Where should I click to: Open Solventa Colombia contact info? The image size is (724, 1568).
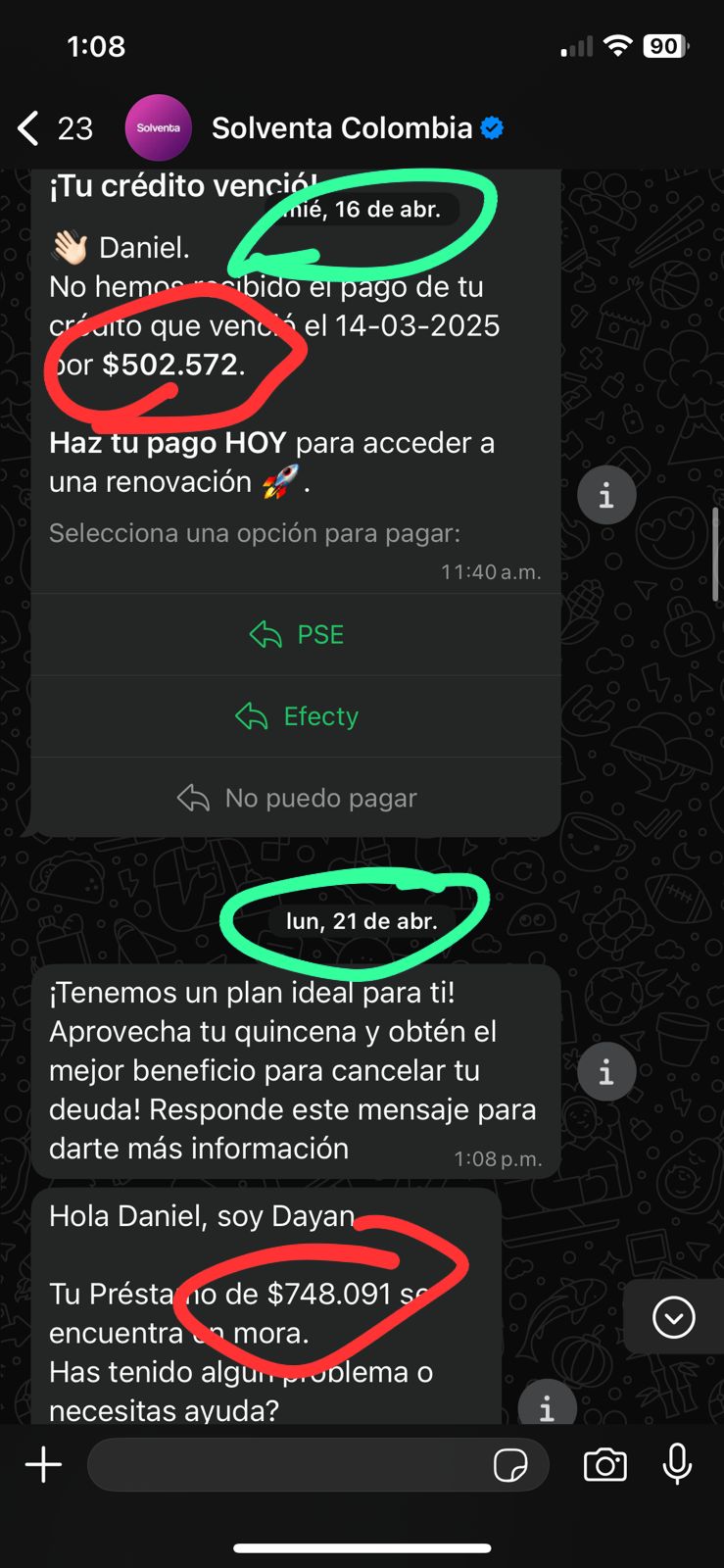pyautogui.click(x=341, y=128)
